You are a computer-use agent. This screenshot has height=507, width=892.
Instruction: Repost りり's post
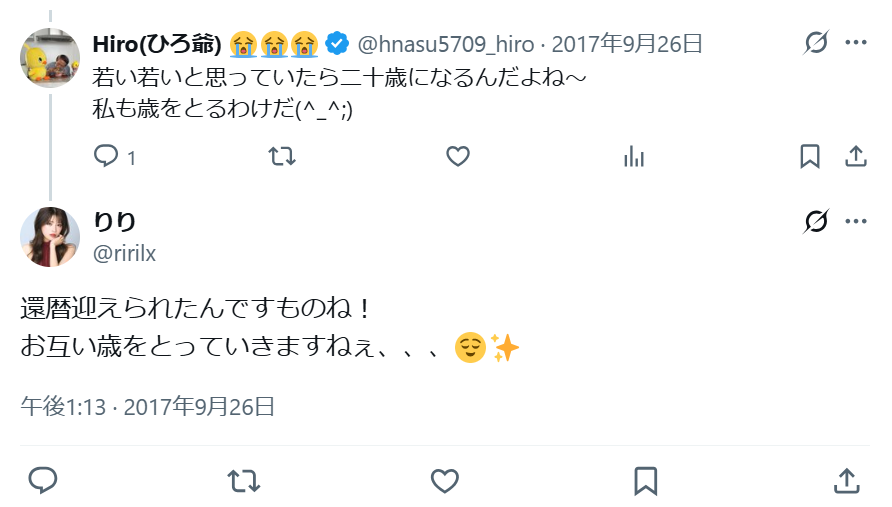(243, 481)
